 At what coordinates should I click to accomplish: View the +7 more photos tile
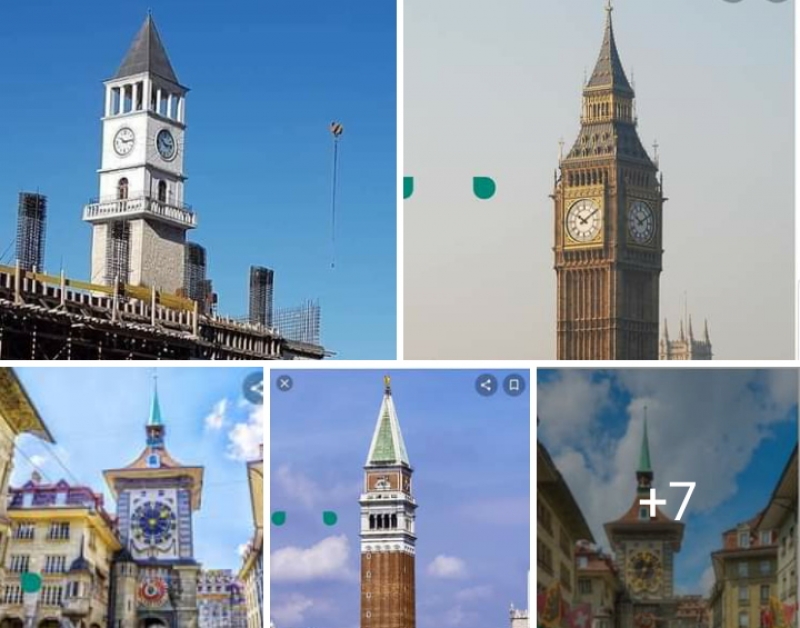(667, 499)
